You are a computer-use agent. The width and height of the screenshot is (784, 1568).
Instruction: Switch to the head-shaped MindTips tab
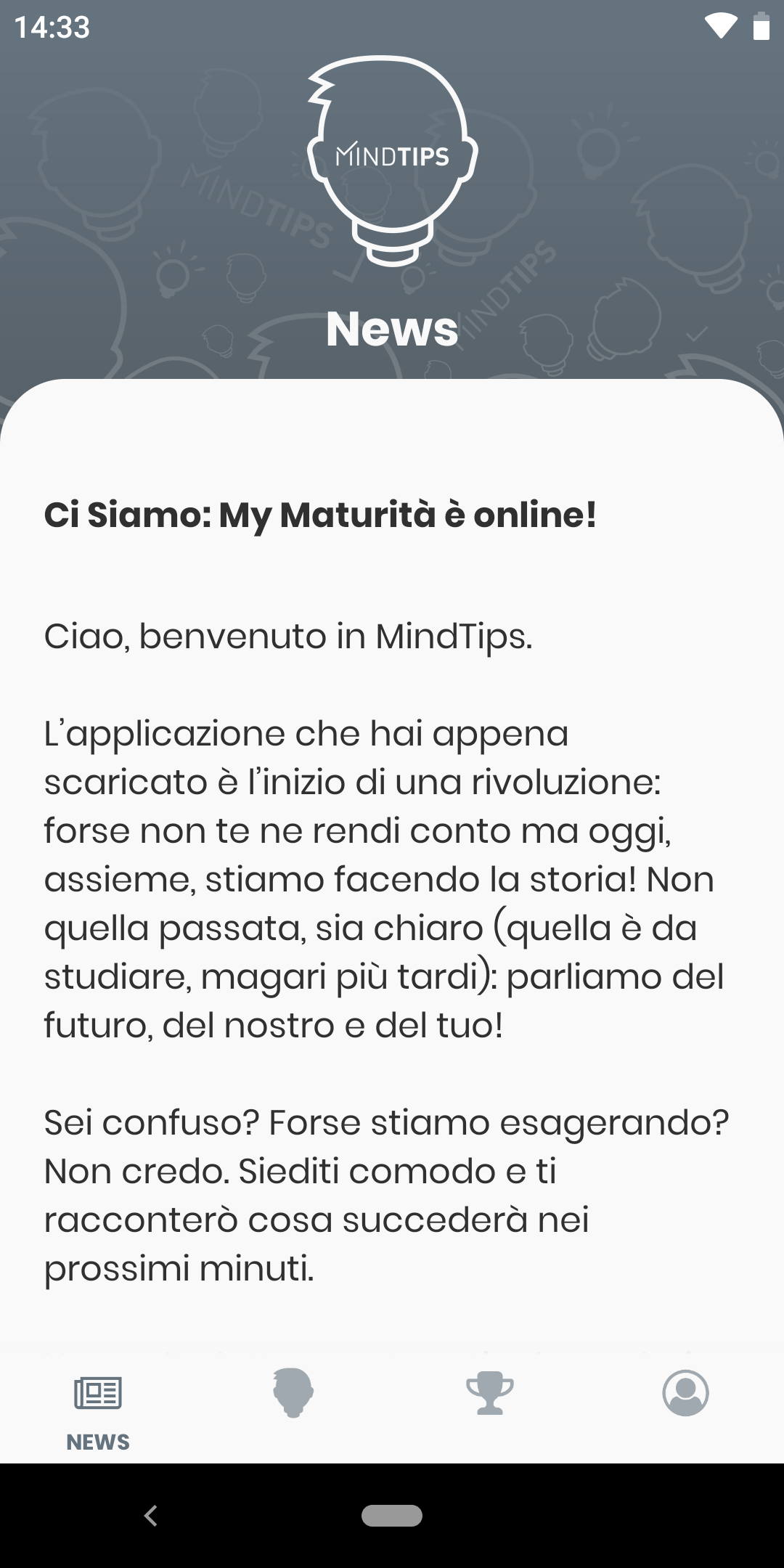click(x=293, y=1393)
